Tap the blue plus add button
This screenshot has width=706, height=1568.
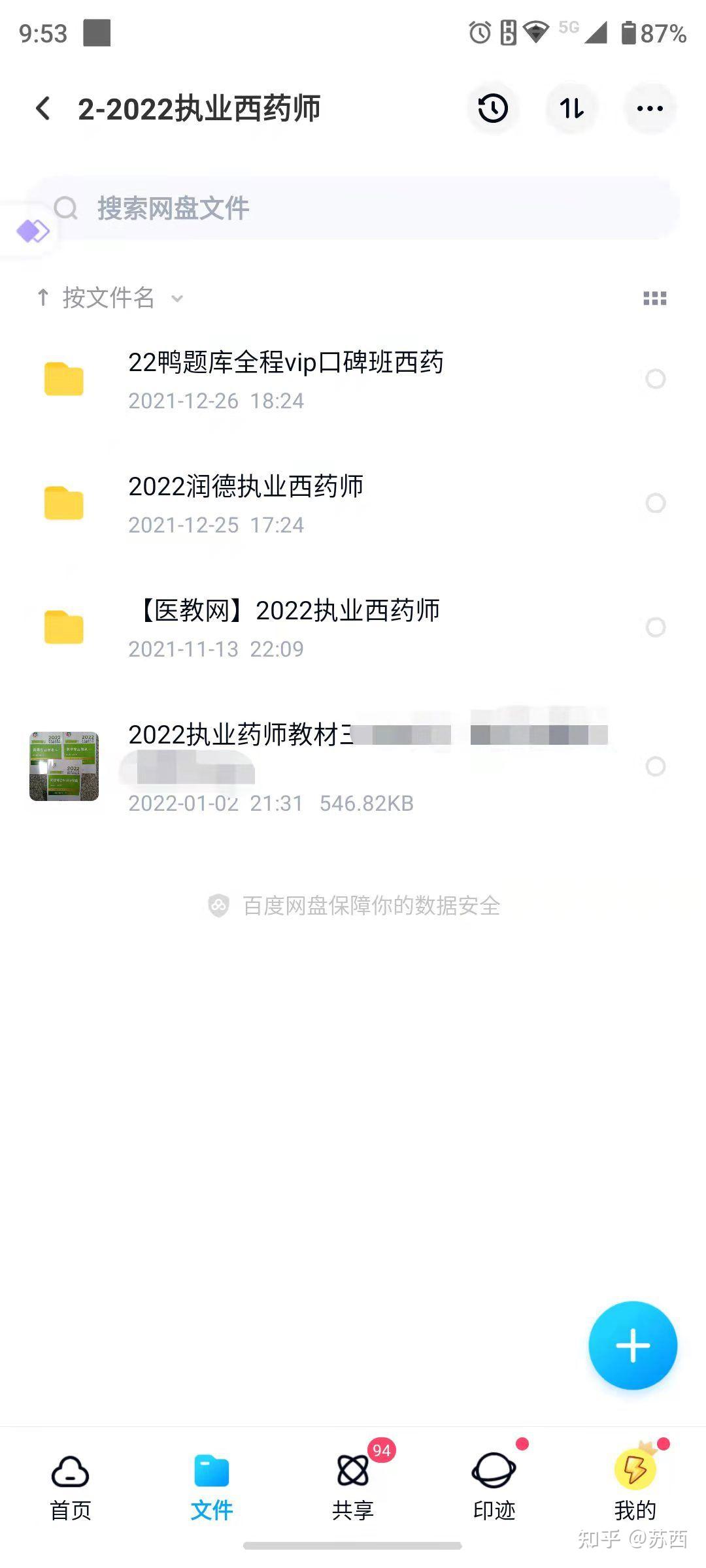[x=632, y=1345]
